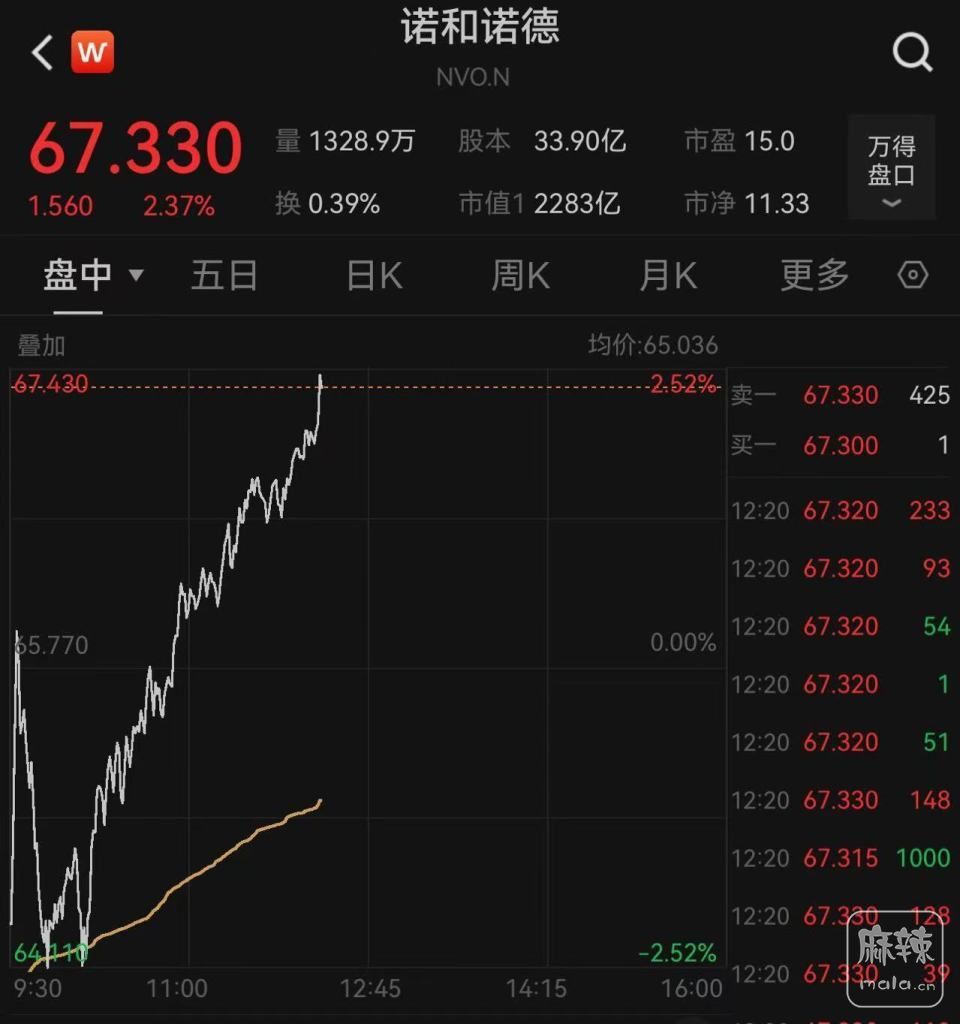Open the 盘中 dropdown tab
Viewport: 960px width, 1024px height.
coord(92,275)
